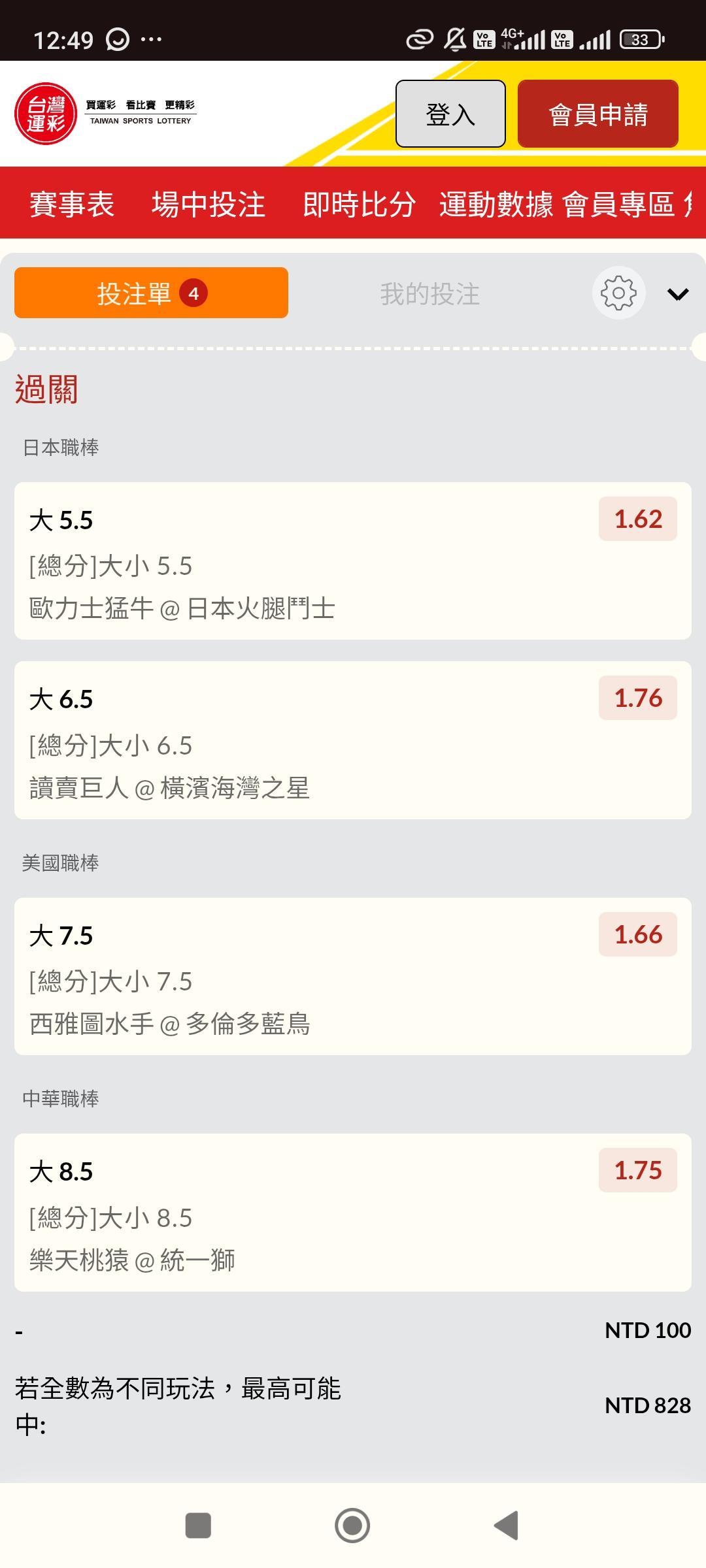The image size is (706, 1568).
Task: Select the 讀賣巨人 @ 橫濱海灣之星 bet card
Action: 352,740
